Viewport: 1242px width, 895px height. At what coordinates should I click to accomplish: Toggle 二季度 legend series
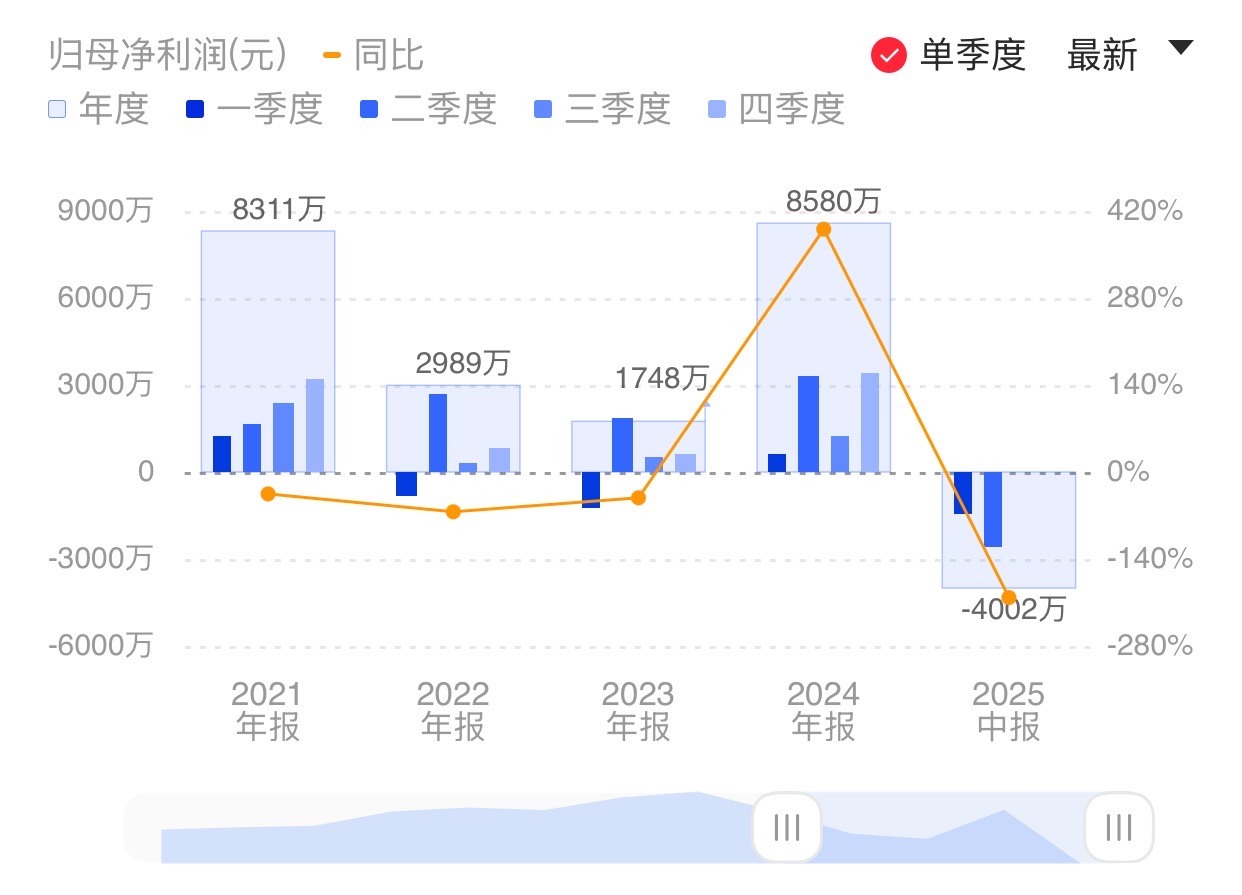(x=428, y=109)
